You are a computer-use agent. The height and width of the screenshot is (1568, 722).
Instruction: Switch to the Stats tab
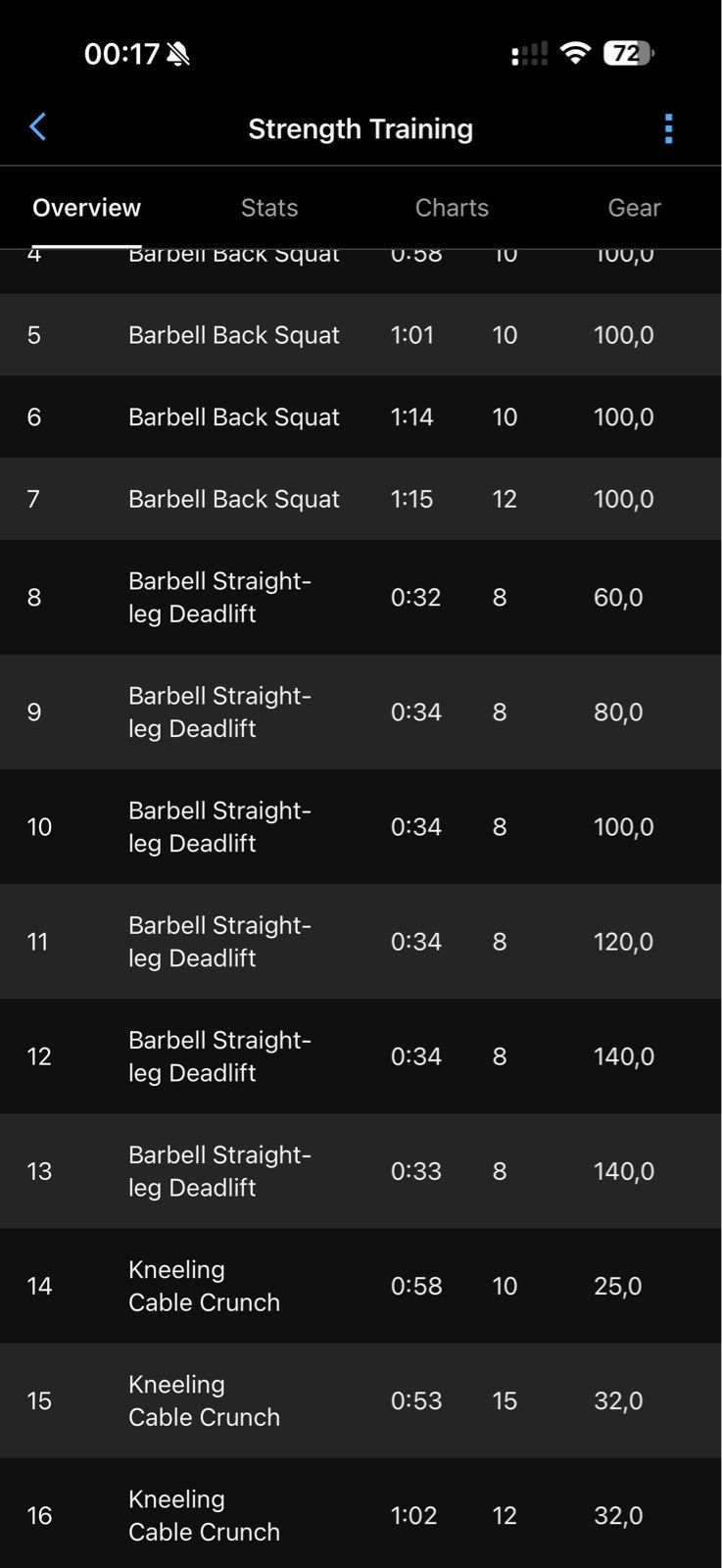(x=269, y=208)
